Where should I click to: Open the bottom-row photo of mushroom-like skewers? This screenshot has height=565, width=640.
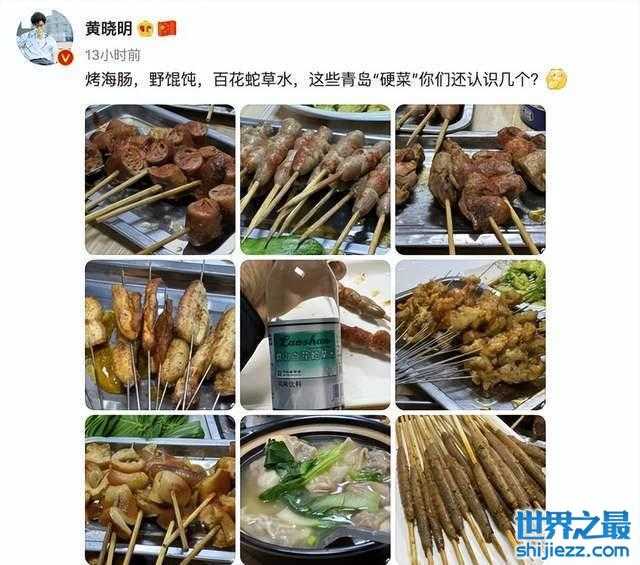click(160, 489)
